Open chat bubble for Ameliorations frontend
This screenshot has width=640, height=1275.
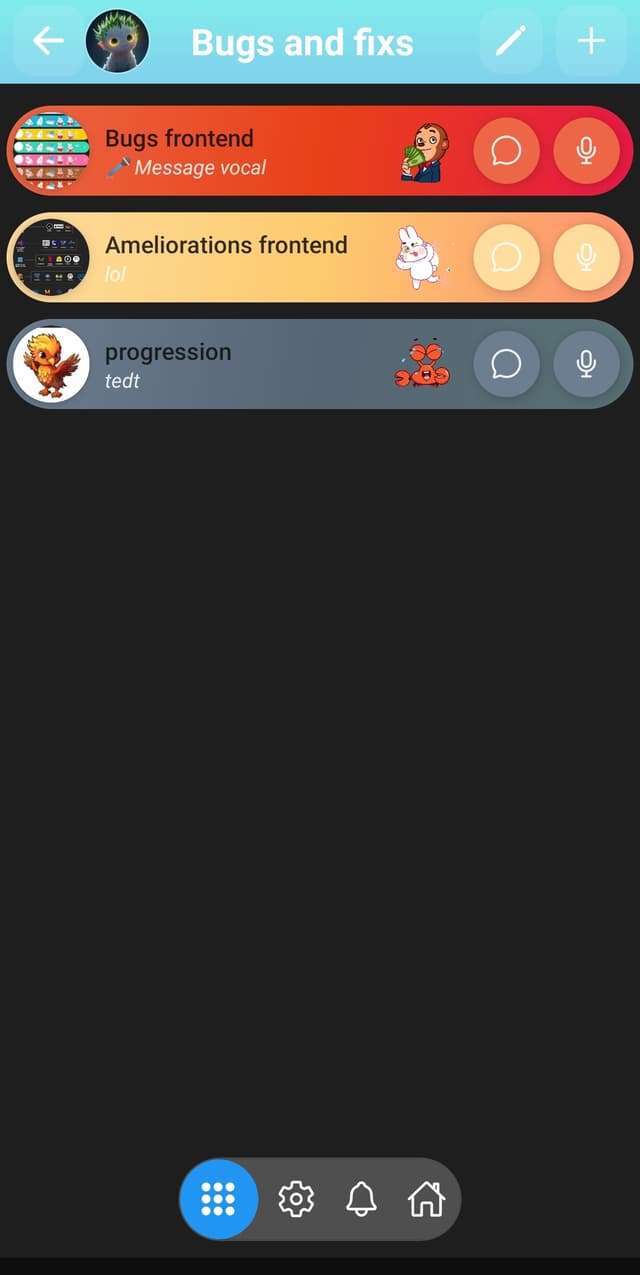tap(506, 257)
